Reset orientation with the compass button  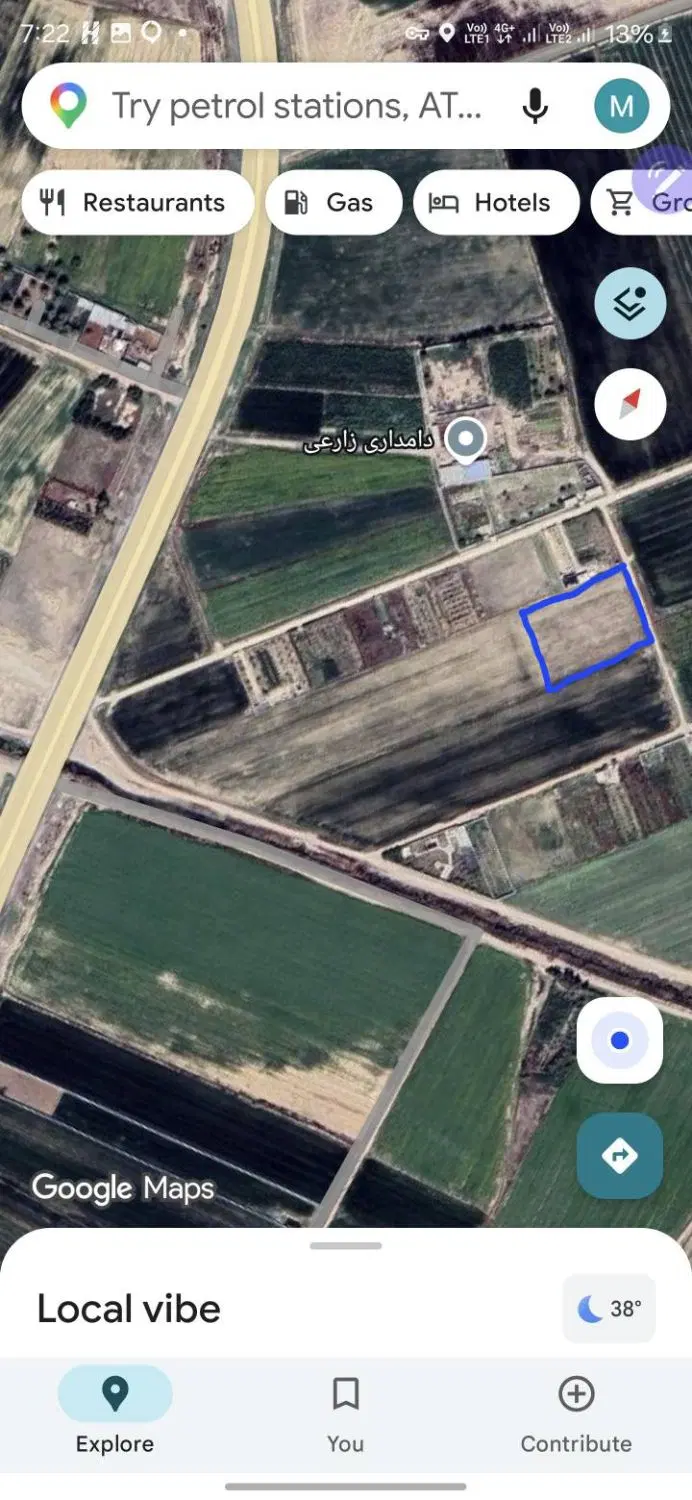[630, 404]
